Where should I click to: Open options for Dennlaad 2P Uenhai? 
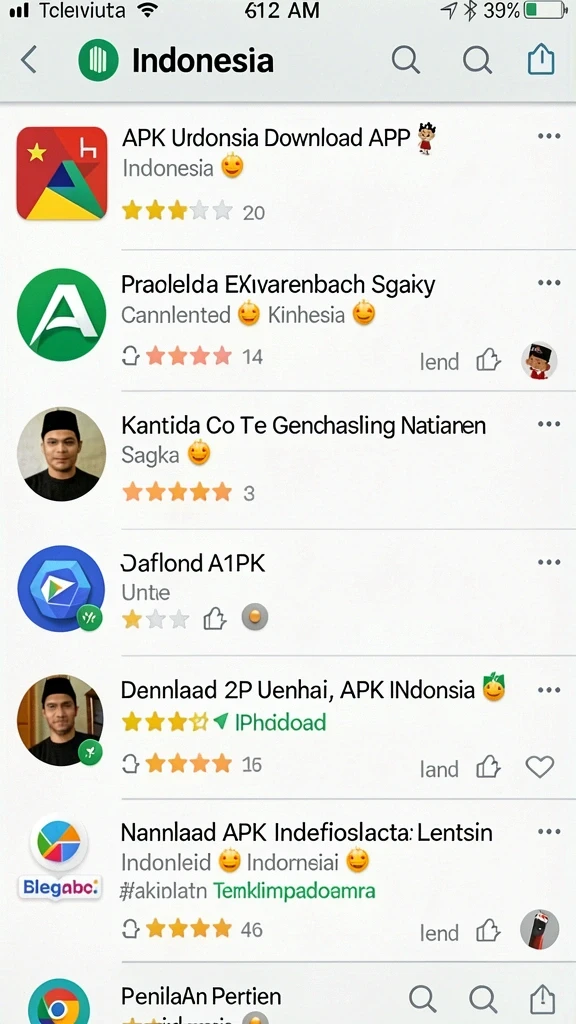(x=549, y=690)
